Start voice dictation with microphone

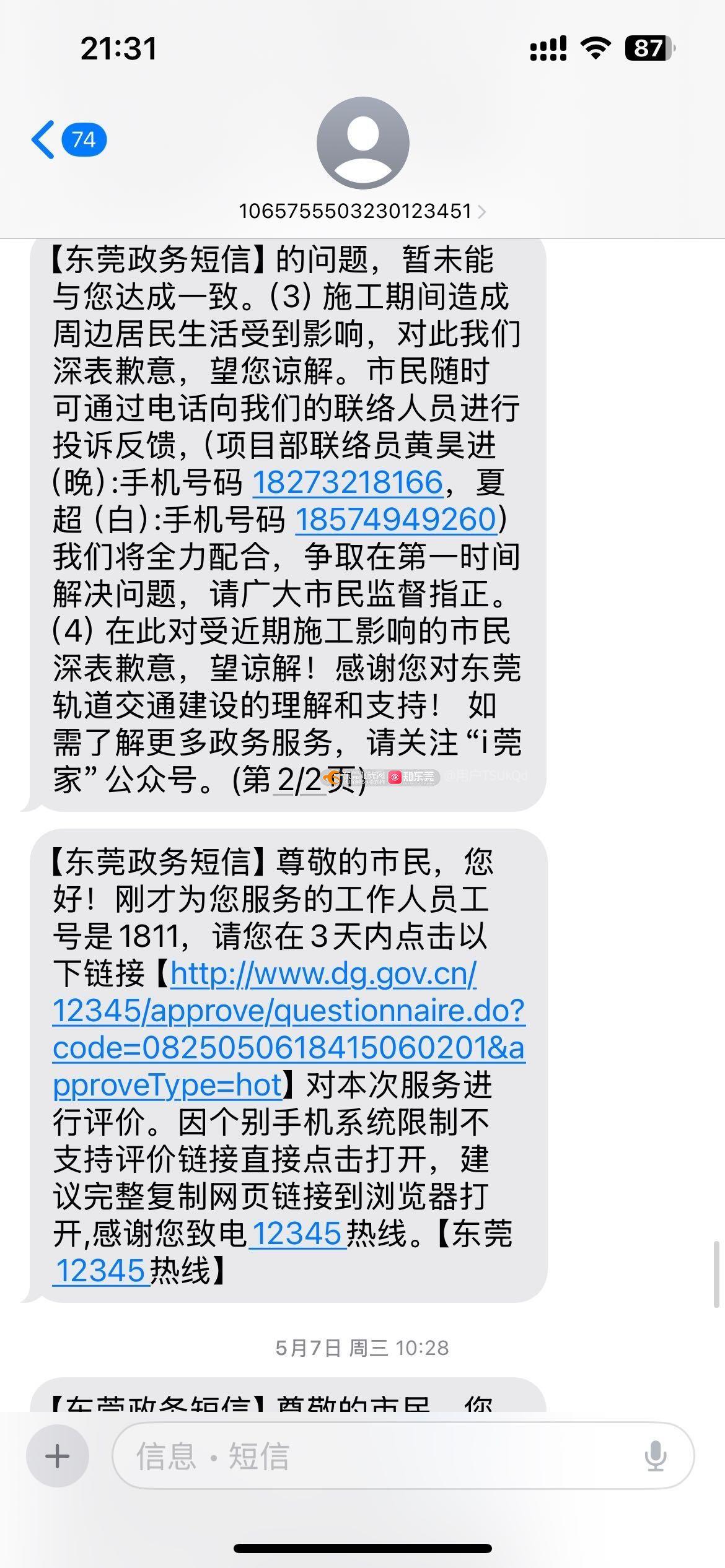point(655,1455)
